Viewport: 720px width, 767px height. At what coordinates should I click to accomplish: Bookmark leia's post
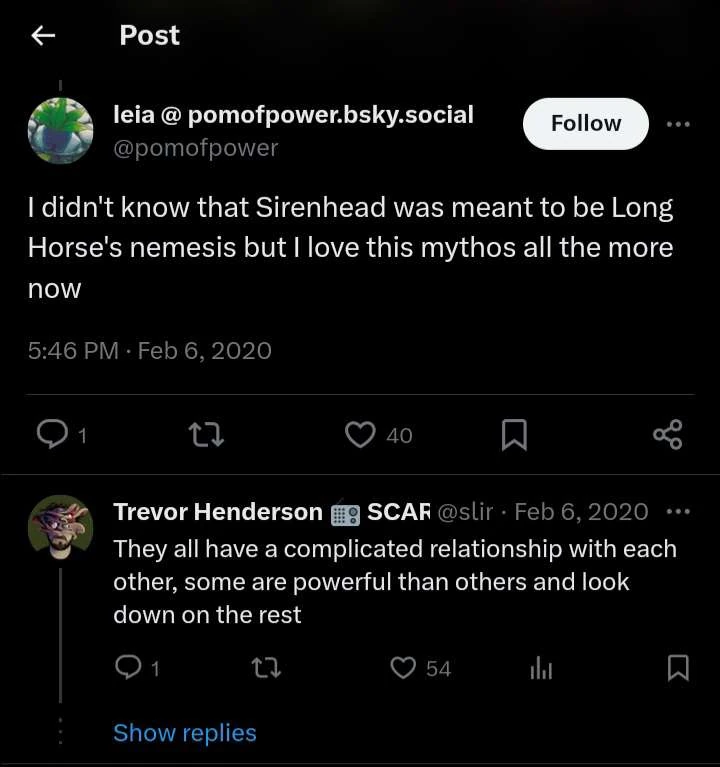[x=513, y=434]
